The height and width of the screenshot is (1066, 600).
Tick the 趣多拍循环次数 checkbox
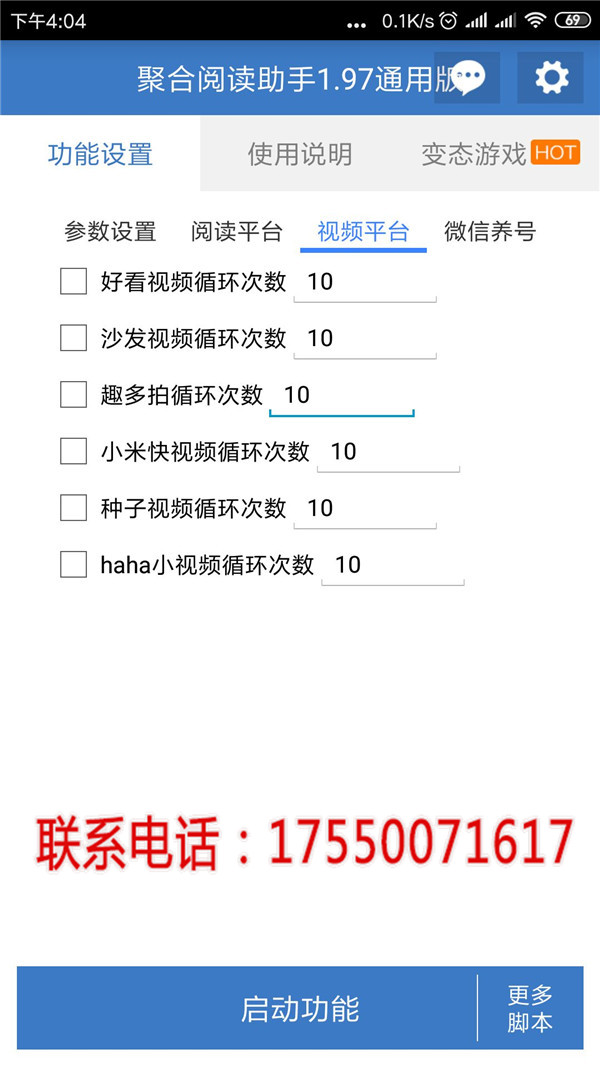[x=73, y=394]
